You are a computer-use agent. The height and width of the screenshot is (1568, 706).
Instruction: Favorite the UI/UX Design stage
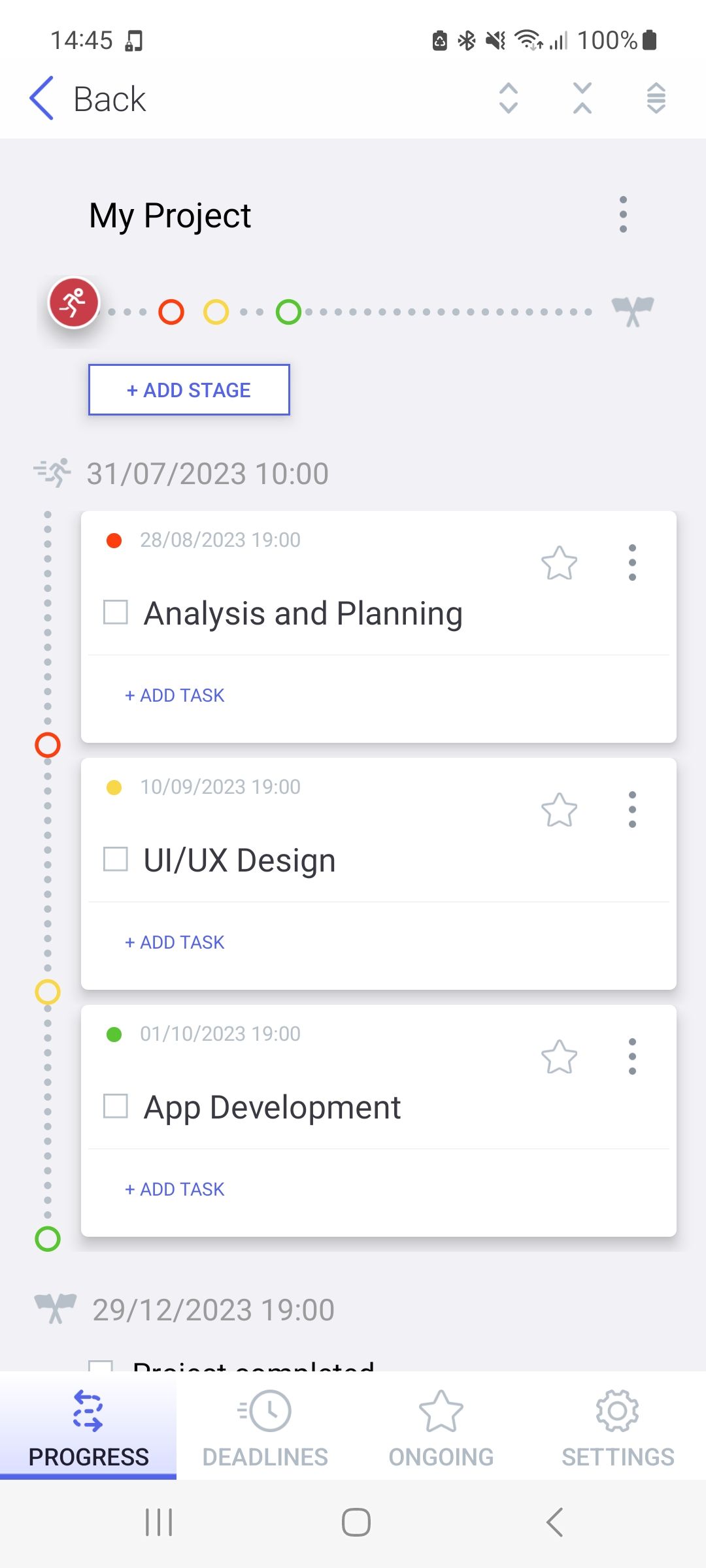point(560,810)
